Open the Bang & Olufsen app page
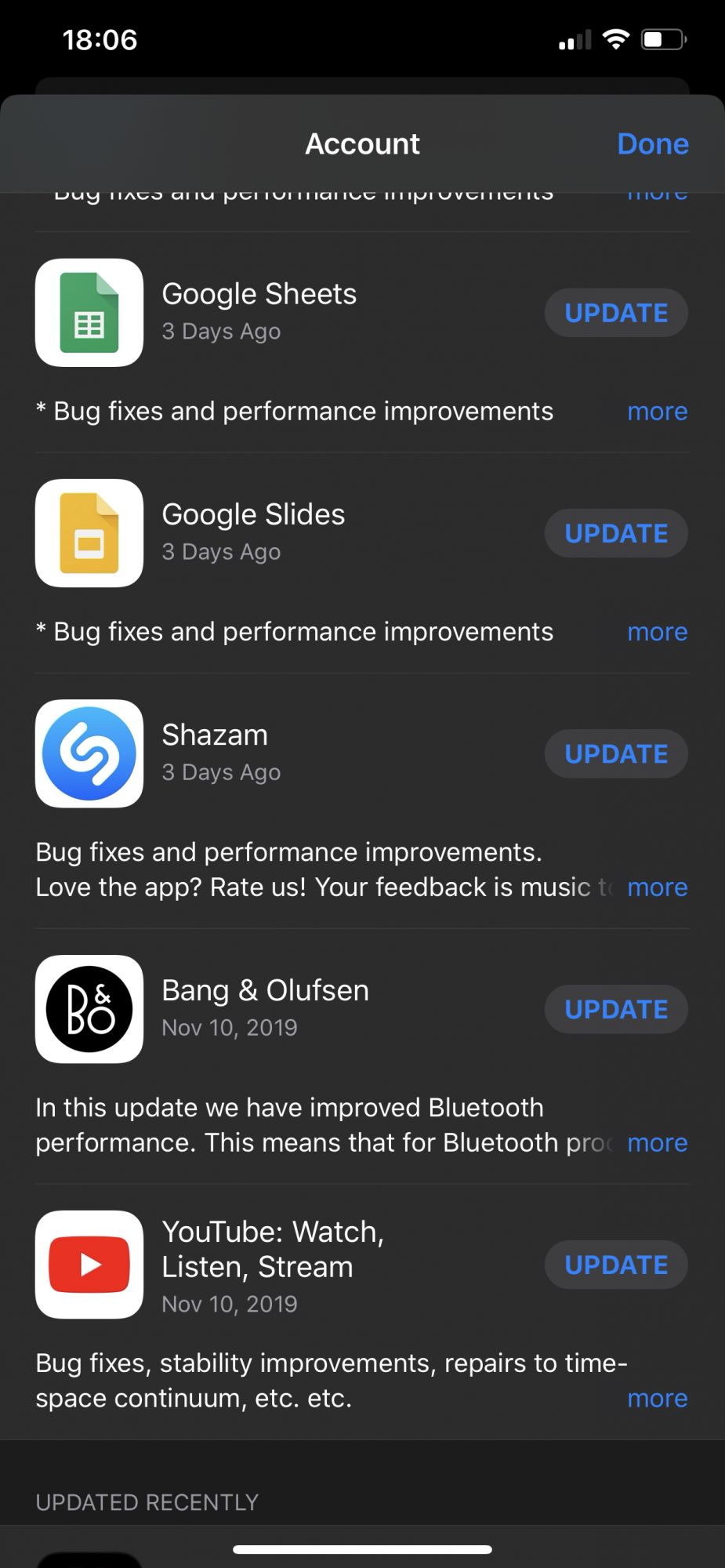The height and width of the screenshot is (1568, 725). coord(89,1009)
